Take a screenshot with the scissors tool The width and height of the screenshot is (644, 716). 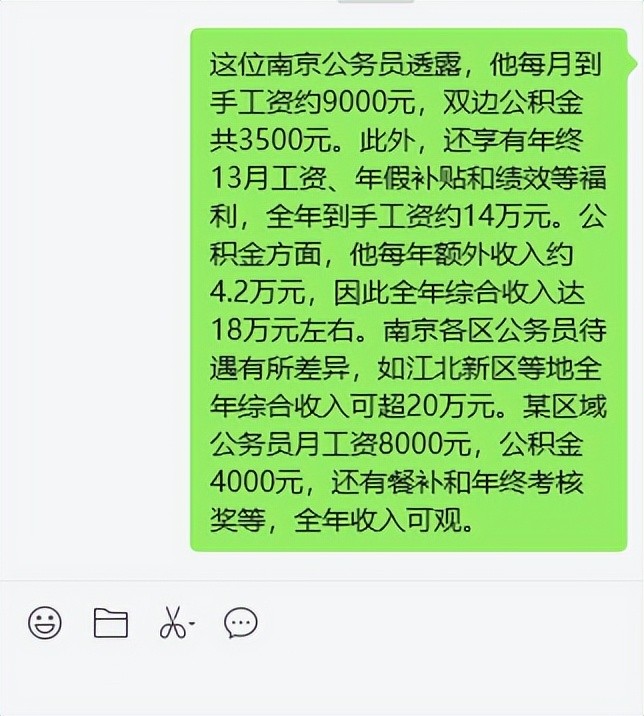(x=174, y=624)
